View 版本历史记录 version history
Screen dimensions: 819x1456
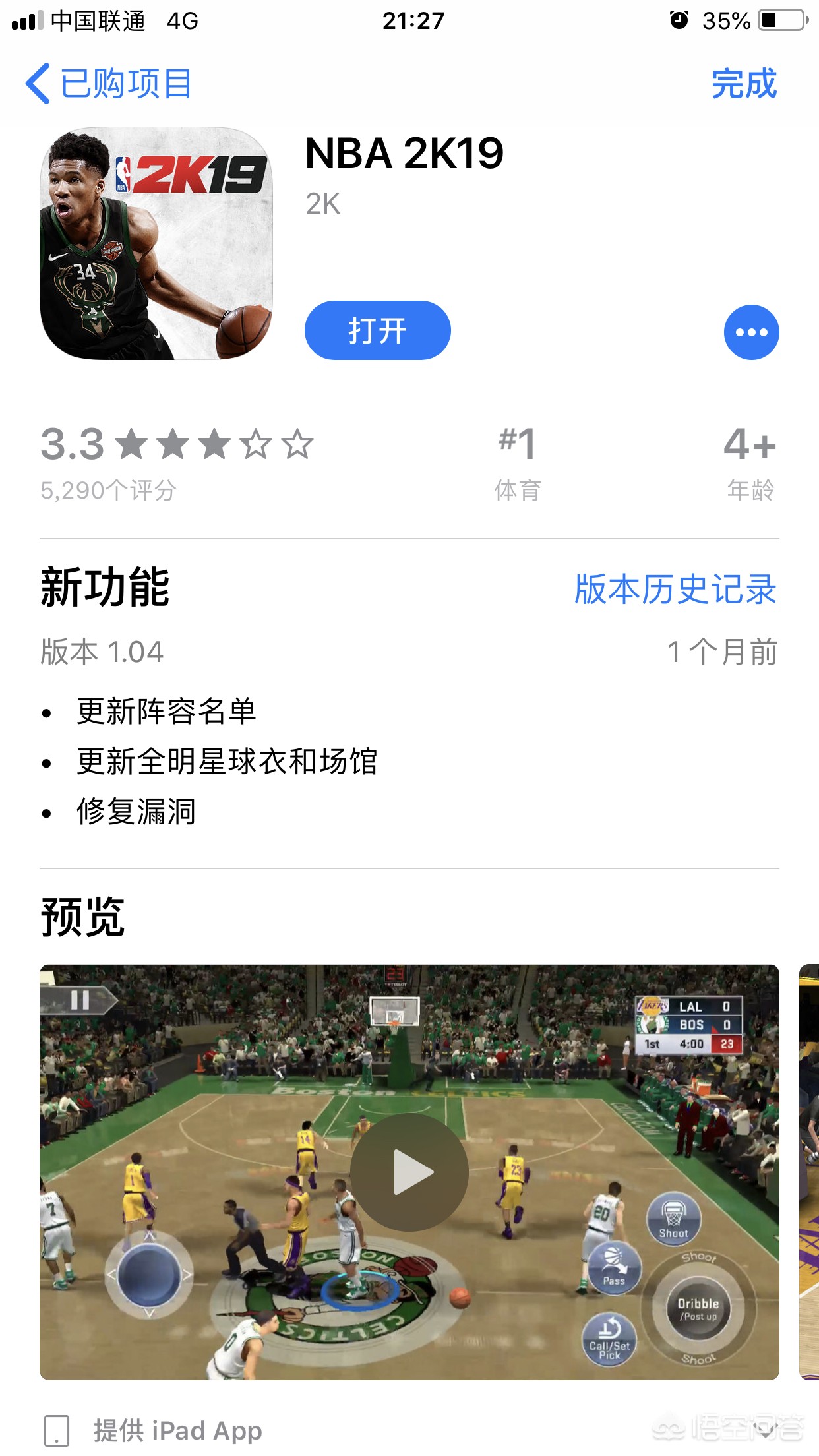pyautogui.click(x=675, y=589)
